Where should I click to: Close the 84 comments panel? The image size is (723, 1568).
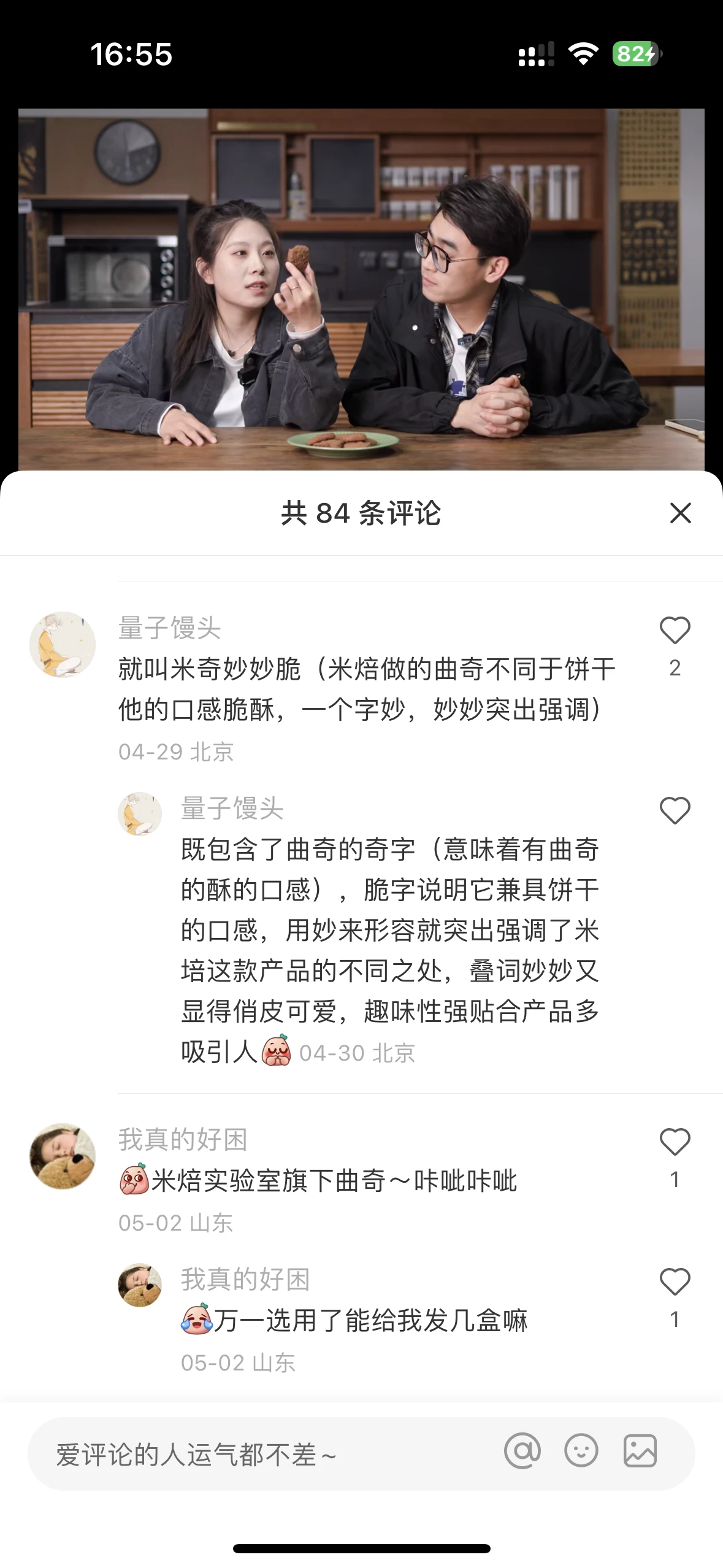point(680,513)
